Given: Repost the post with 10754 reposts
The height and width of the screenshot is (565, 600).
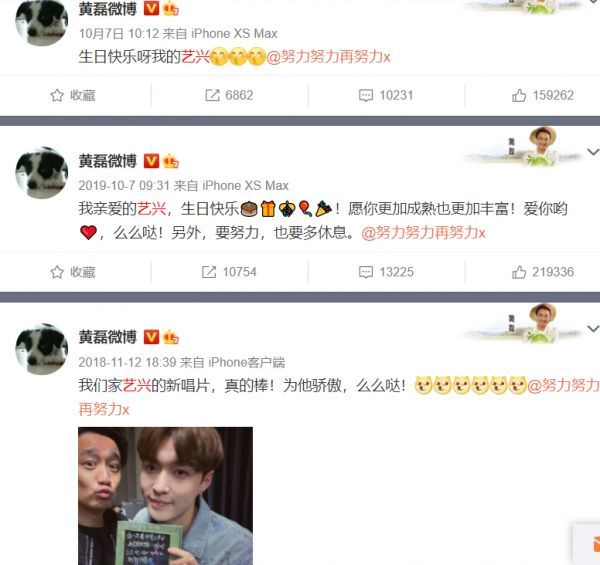Looking at the screenshot, I should tap(228, 271).
